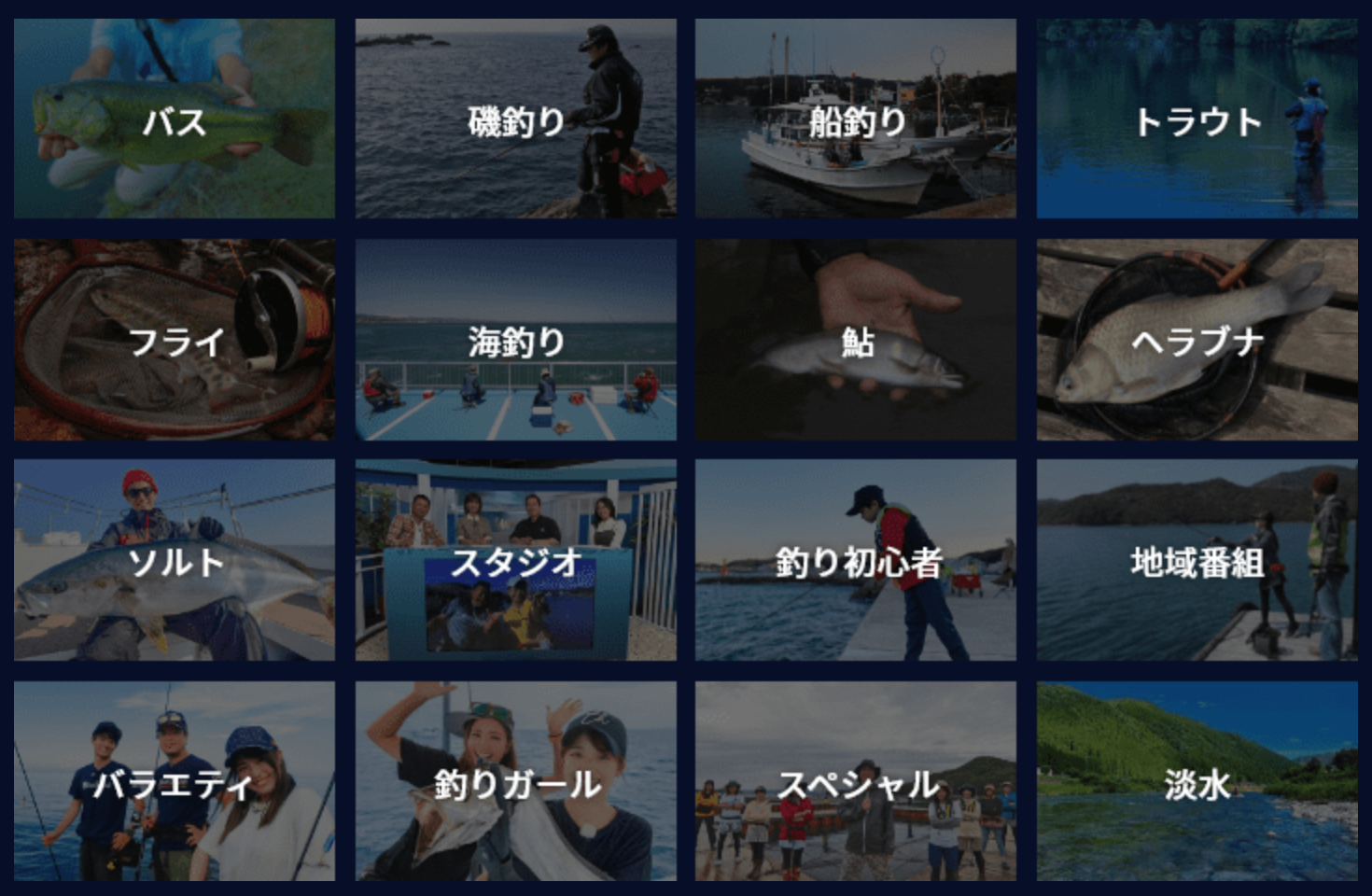
Task: Select the スペシャル category tile
Action: [x=856, y=782]
